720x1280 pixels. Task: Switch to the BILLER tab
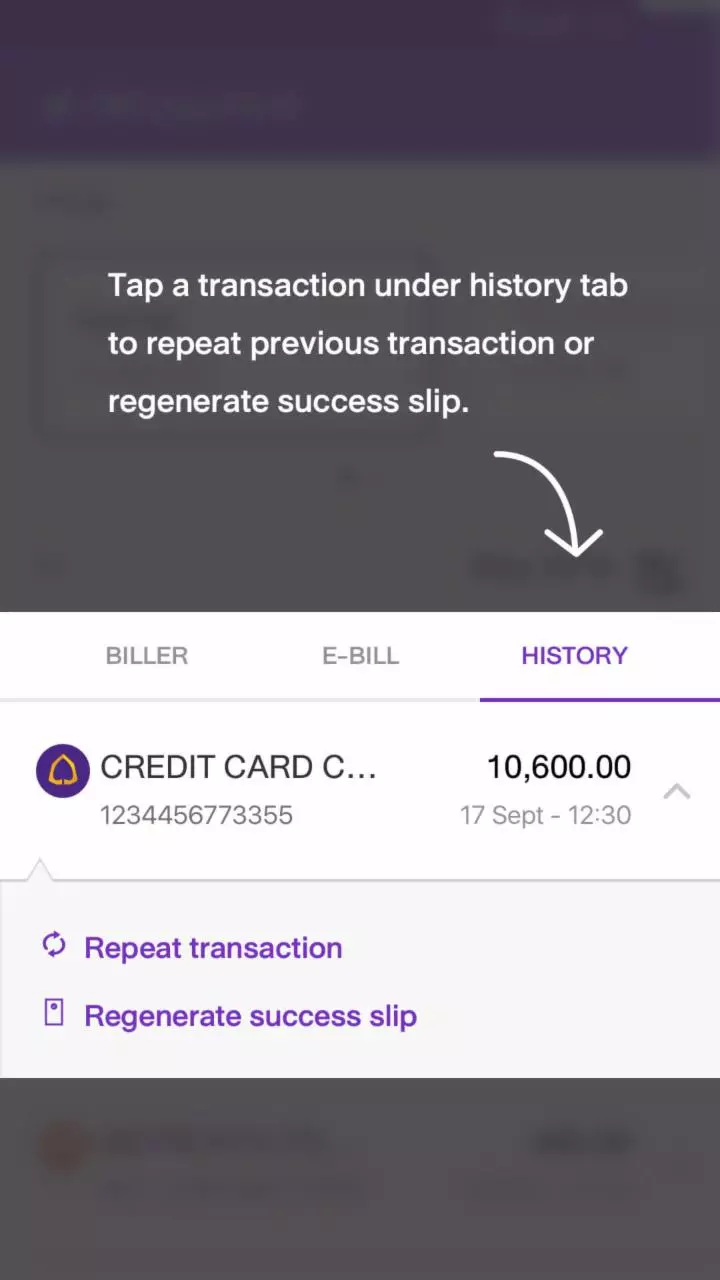tap(147, 656)
